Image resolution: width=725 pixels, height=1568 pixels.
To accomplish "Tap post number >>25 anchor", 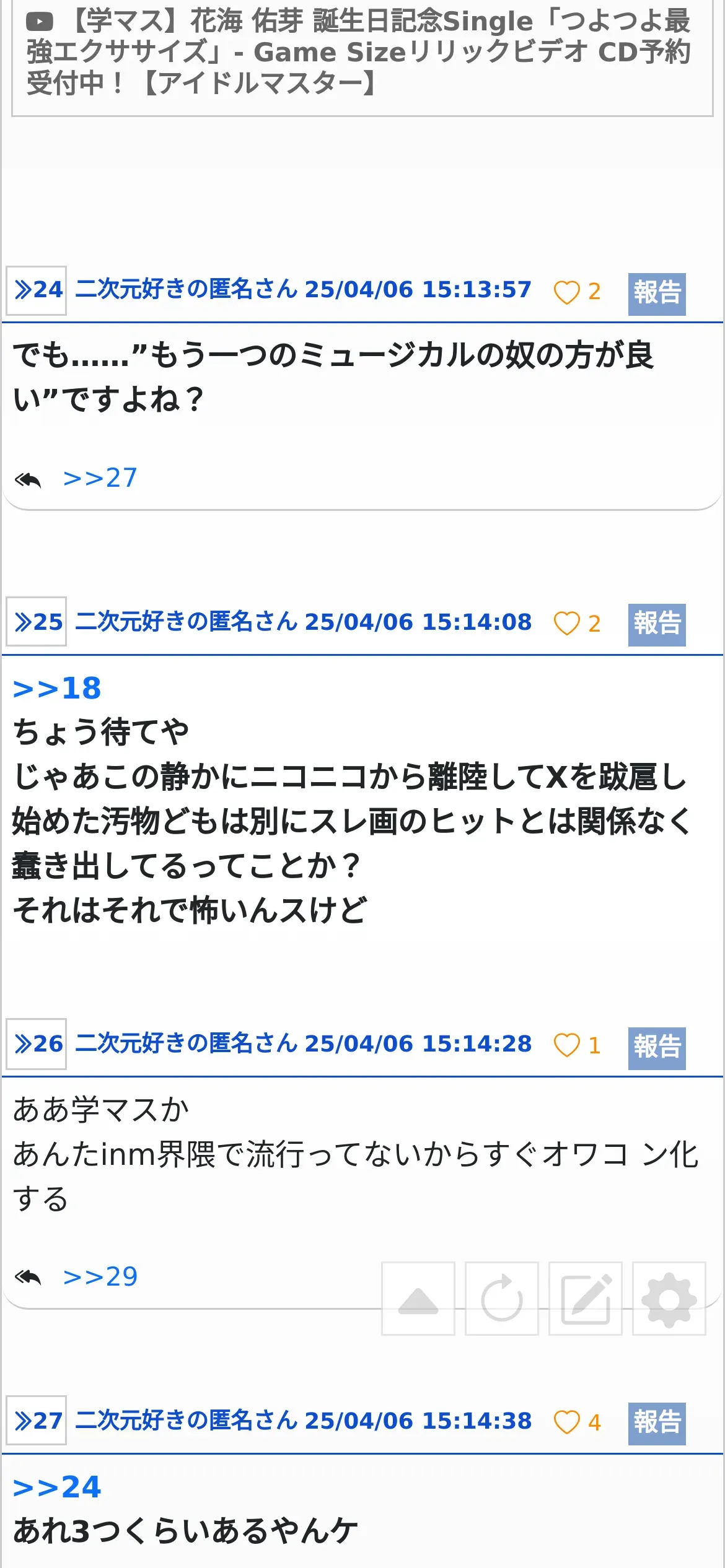I will coord(37,622).
